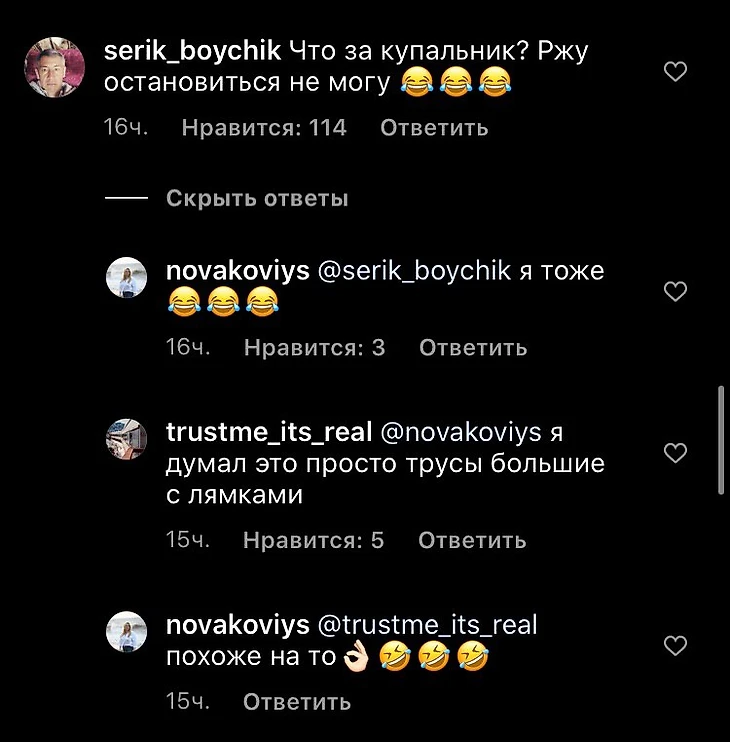Open the @serik_boychik mention in novakoviys' reply
The height and width of the screenshot is (742, 730).
click(413, 271)
